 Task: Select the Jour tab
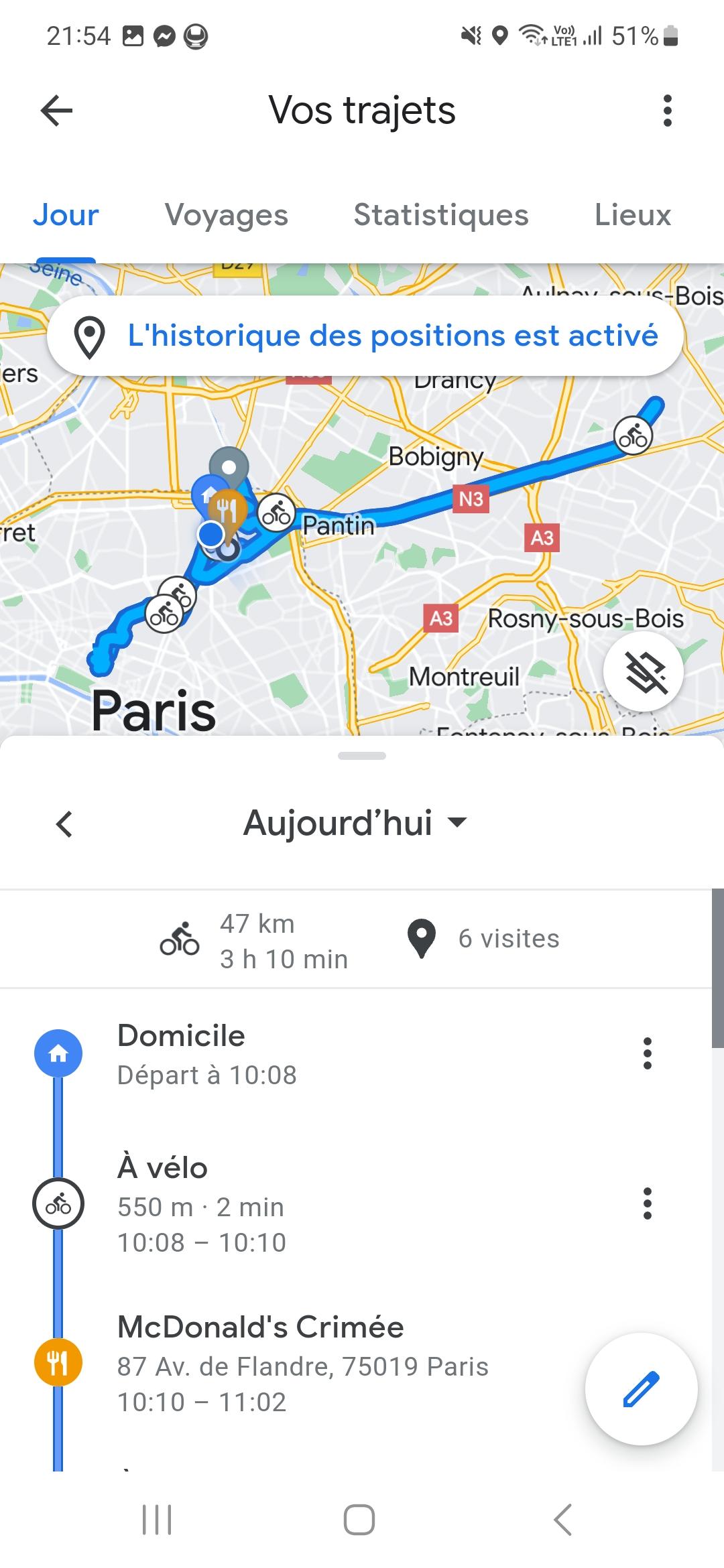click(x=66, y=215)
